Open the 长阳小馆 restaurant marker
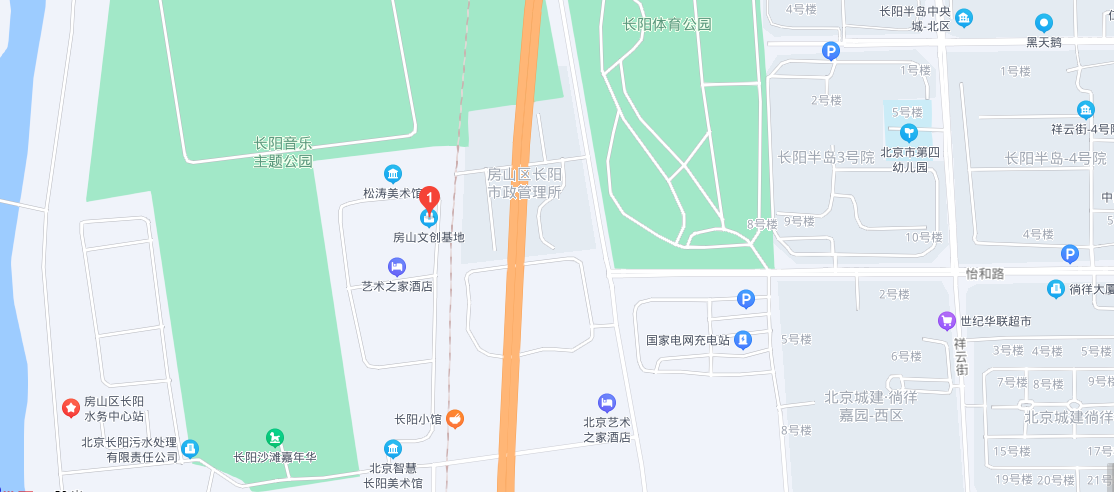Screen dimensions: 1114x492 (455, 419)
